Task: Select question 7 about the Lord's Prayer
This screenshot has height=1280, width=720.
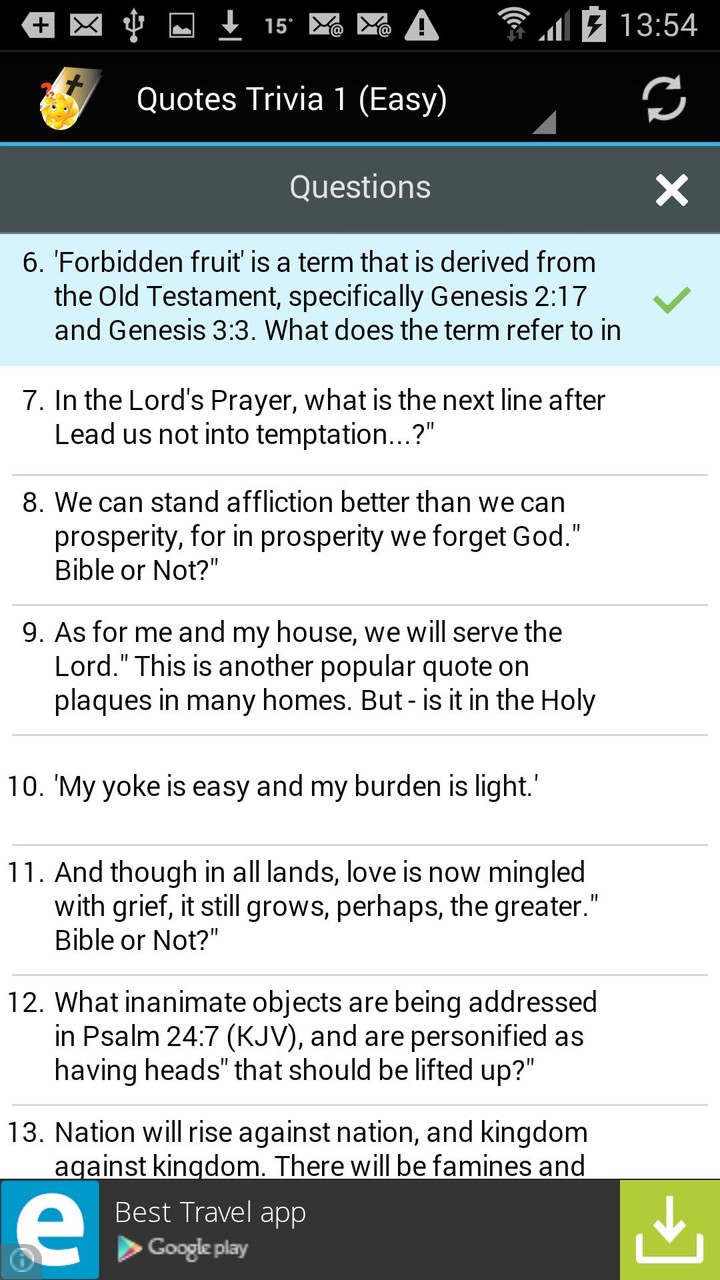Action: 330,417
